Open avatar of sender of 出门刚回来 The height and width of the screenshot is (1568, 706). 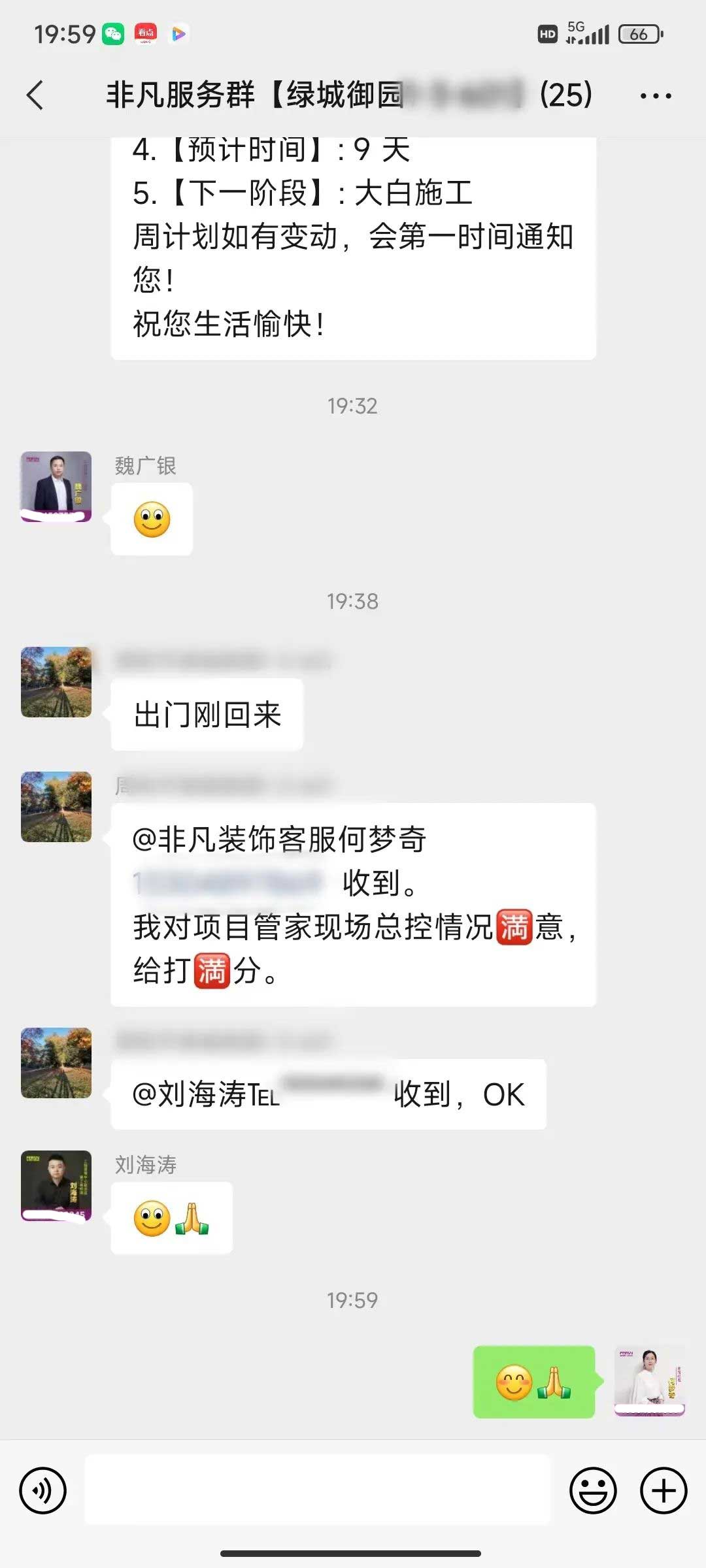pyautogui.click(x=56, y=682)
